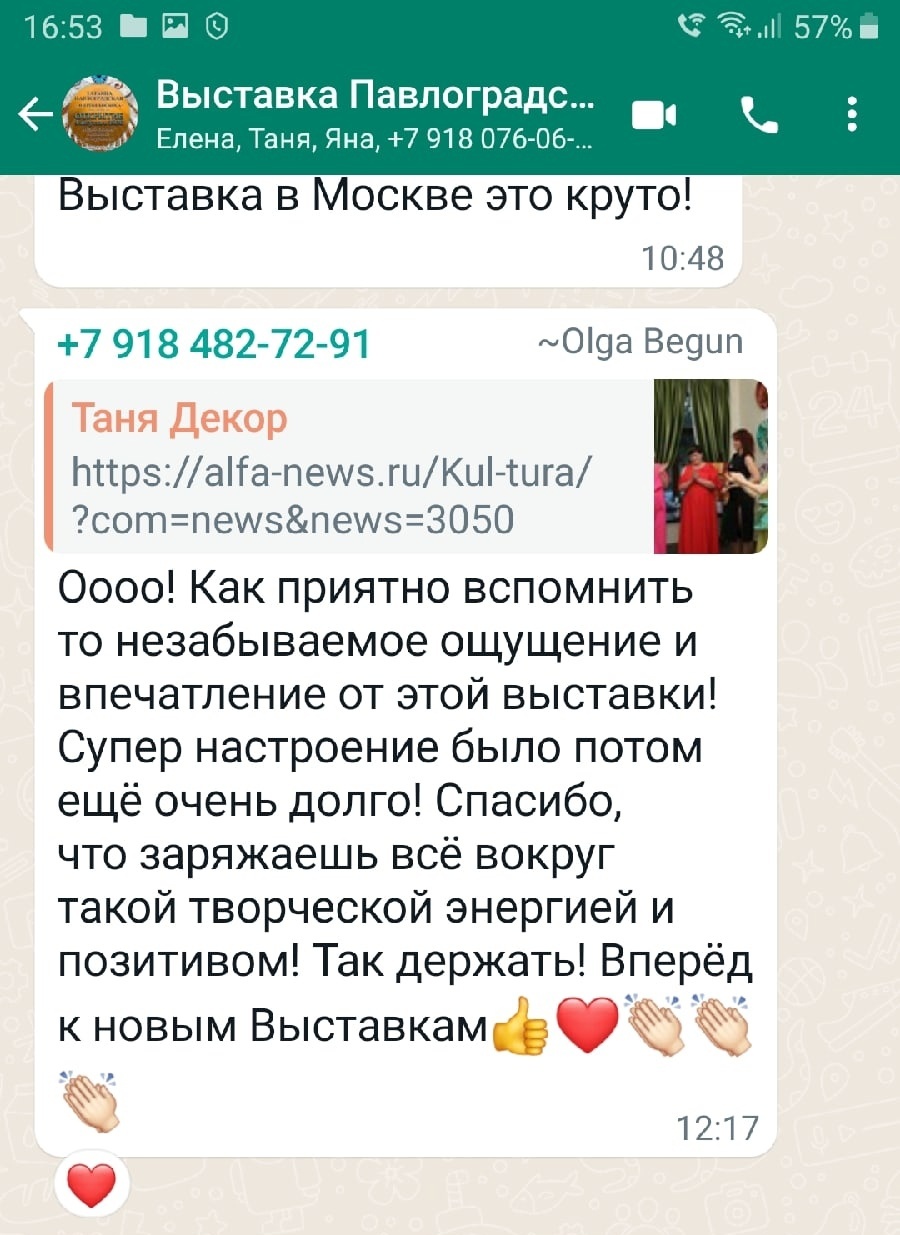Screen dimensions: 900x1235
Task: Jump to quoted Таня Декор message
Action: 350,466
